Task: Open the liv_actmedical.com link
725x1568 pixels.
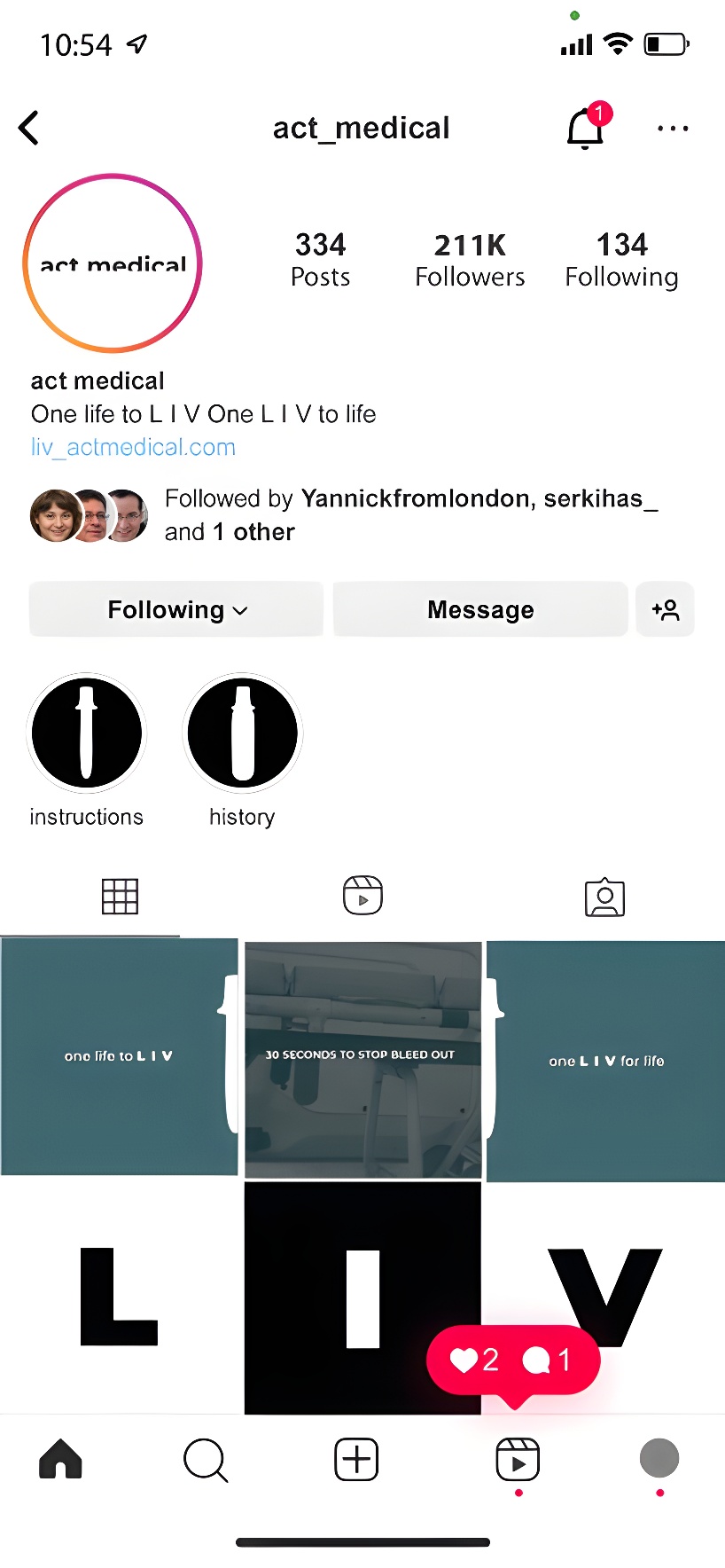Action: [133, 447]
